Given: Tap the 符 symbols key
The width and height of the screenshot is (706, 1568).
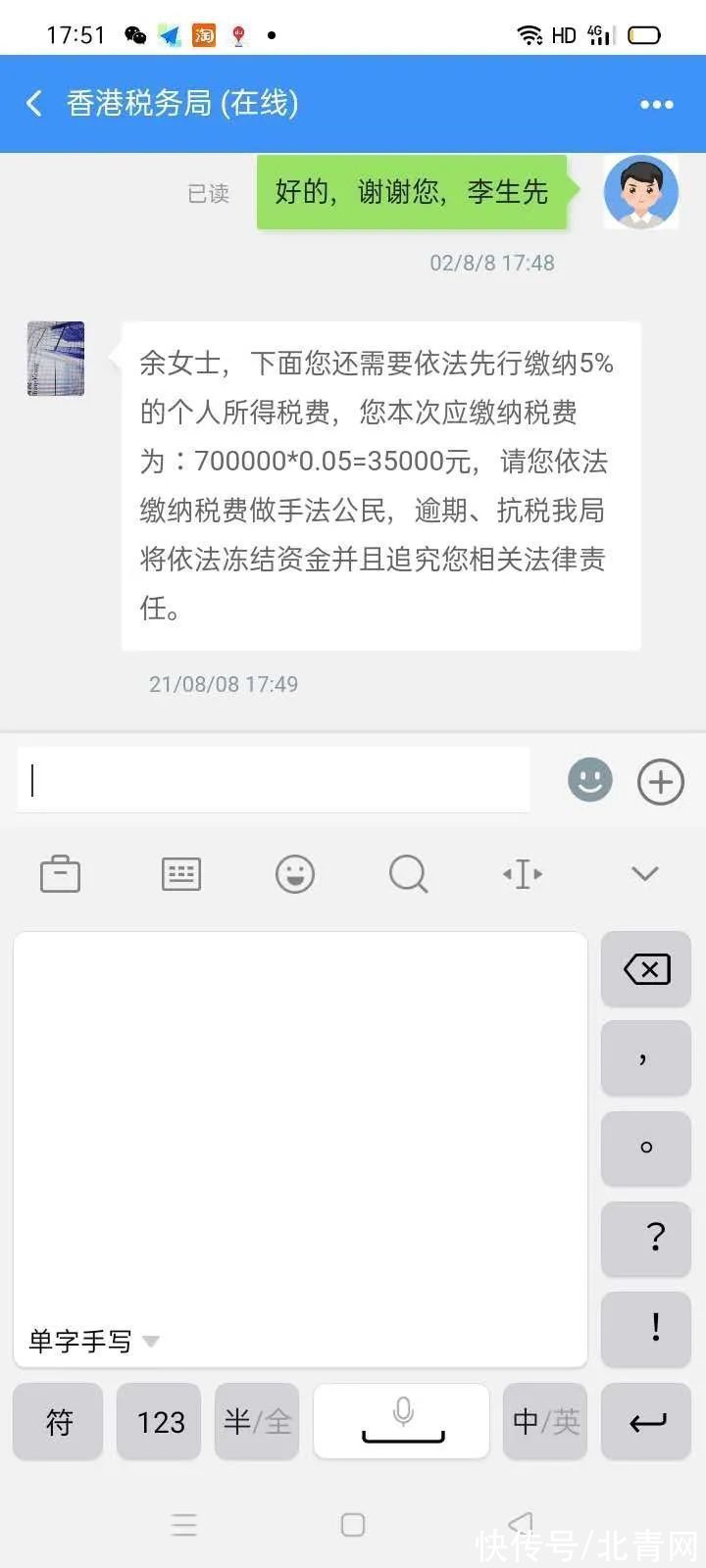Looking at the screenshot, I should [57, 1421].
